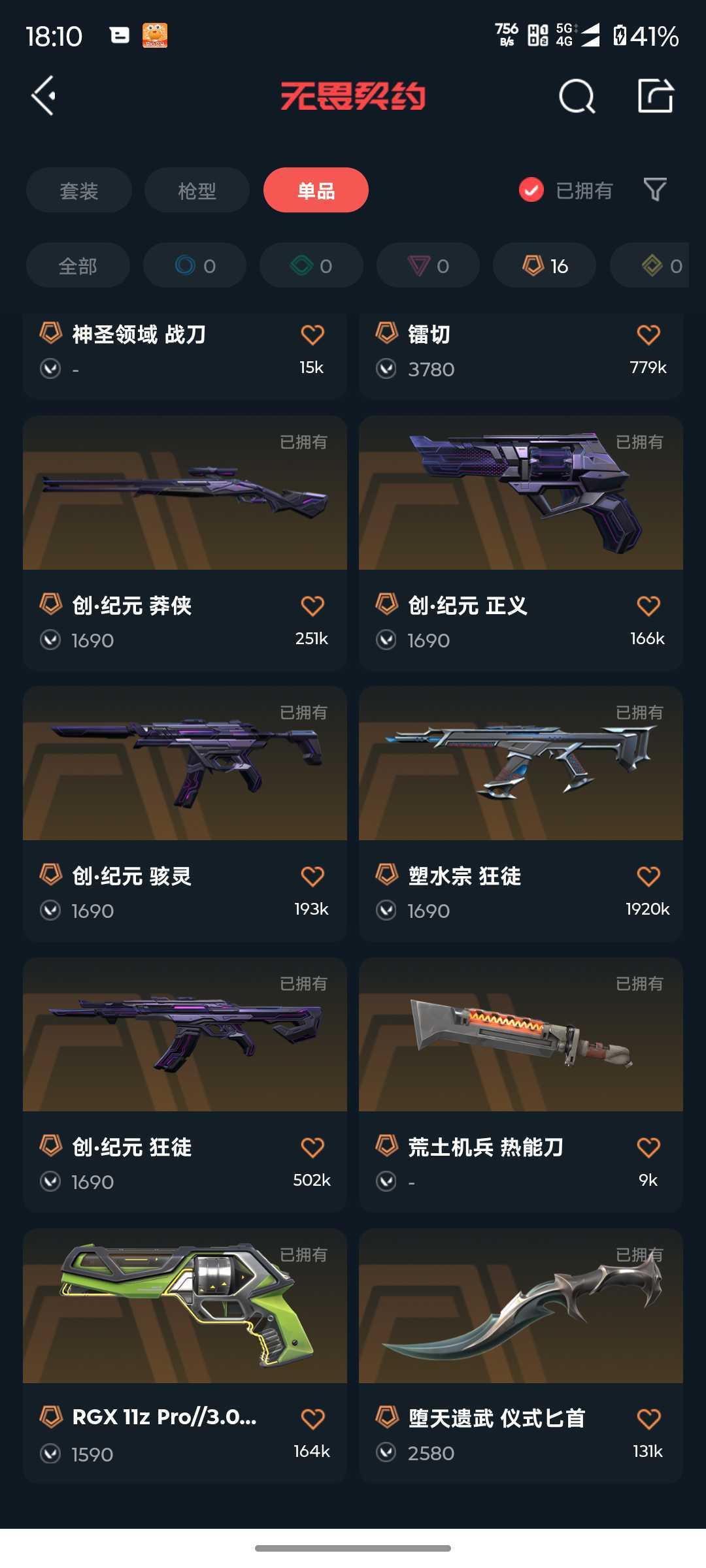The width and height of the screenshot is (706, 1568).
Task: Switch to the 枪型 tab
Action: [197, 189]
